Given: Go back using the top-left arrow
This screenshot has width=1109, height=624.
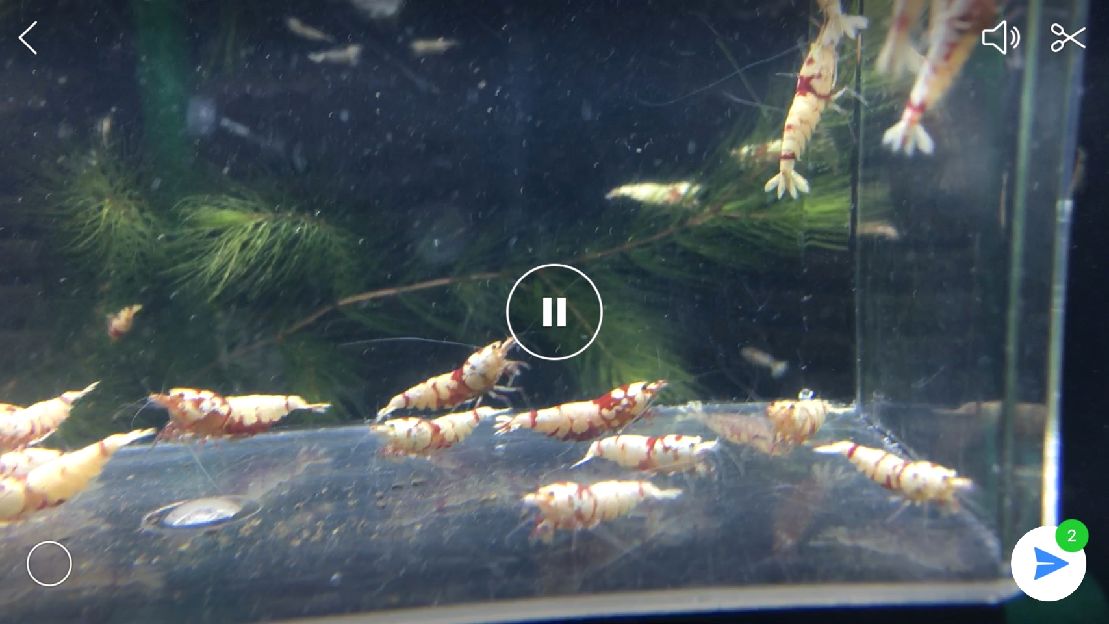Looking at the screenshot, I should (x=28, y=39).
